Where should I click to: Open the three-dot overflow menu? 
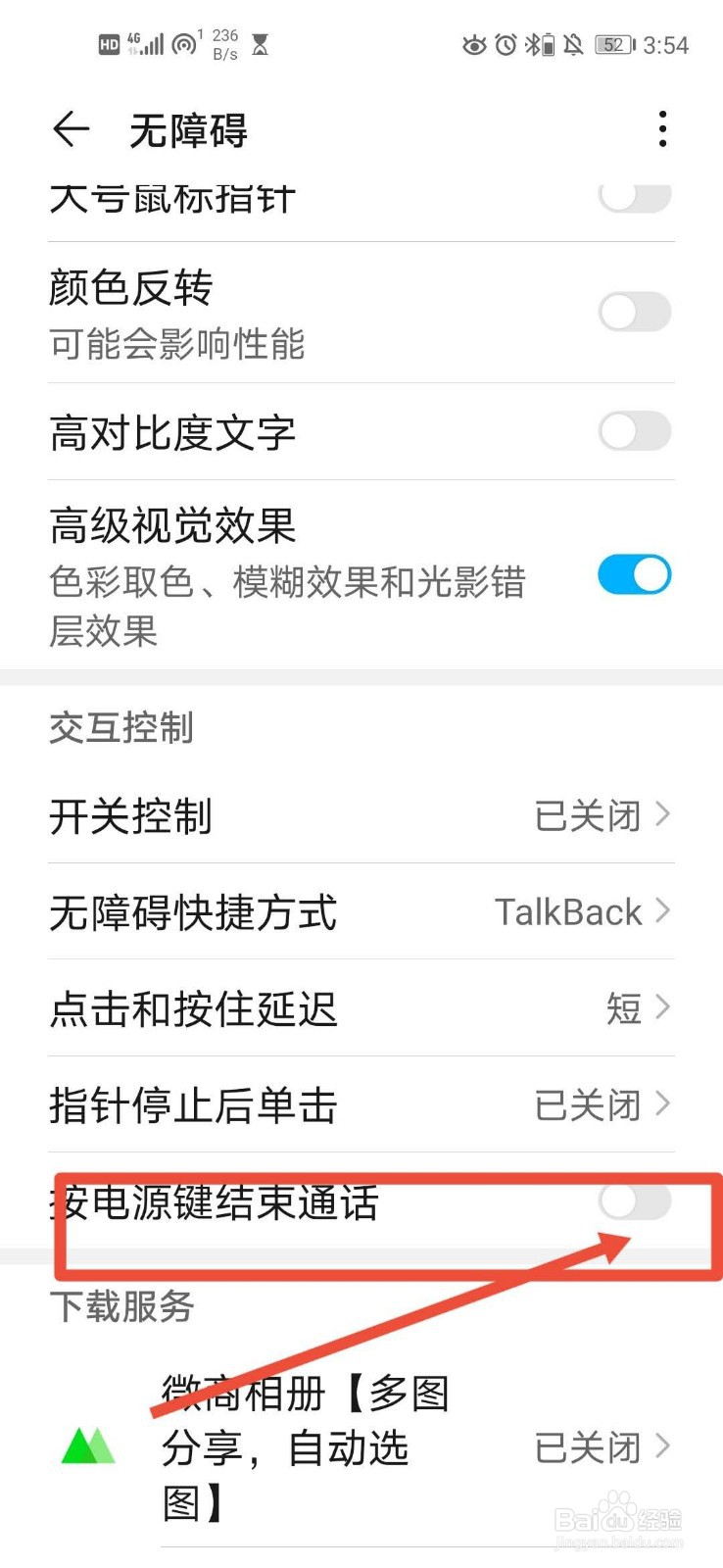pos(663,128)
